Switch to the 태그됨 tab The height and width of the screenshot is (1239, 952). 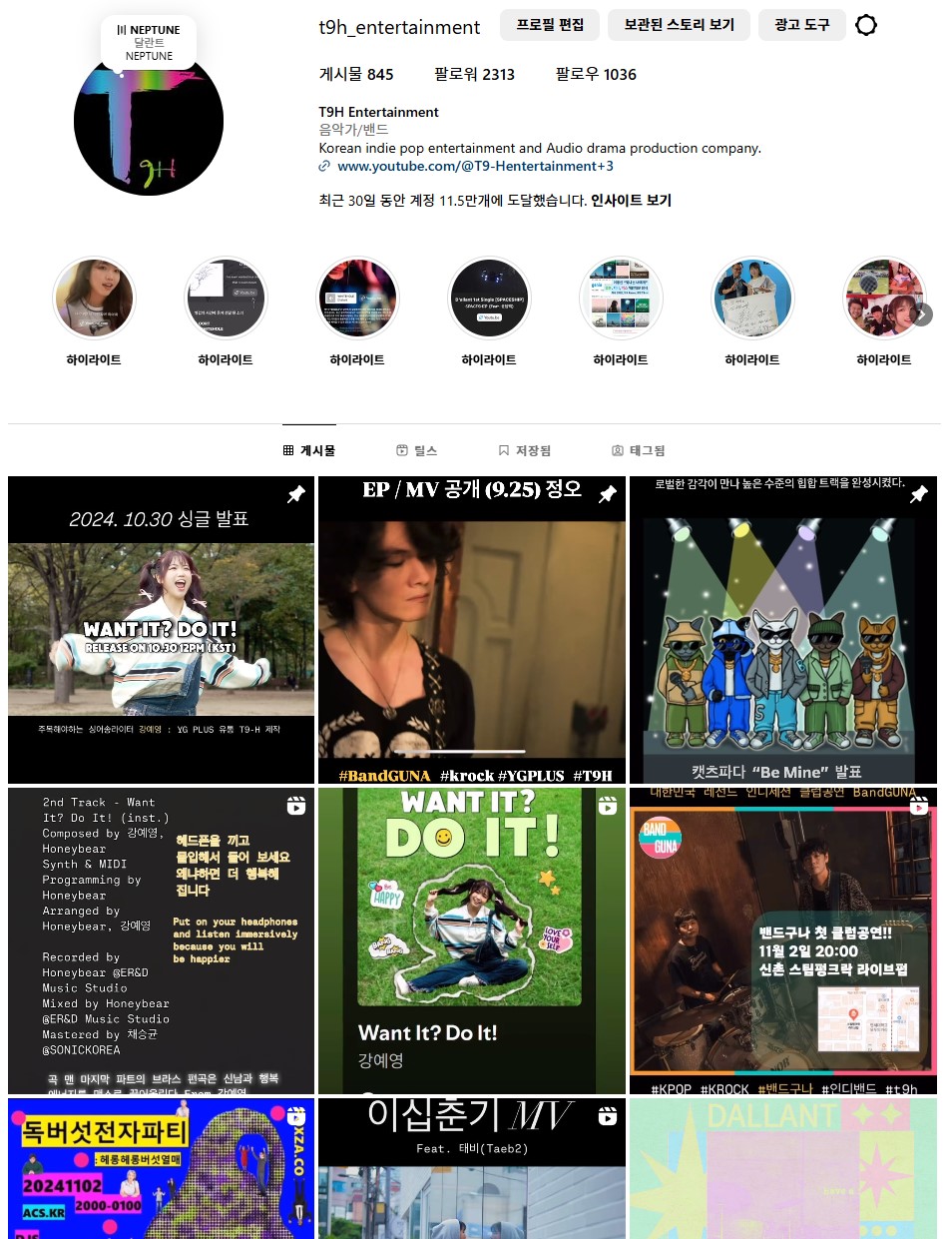pos(639,450)
